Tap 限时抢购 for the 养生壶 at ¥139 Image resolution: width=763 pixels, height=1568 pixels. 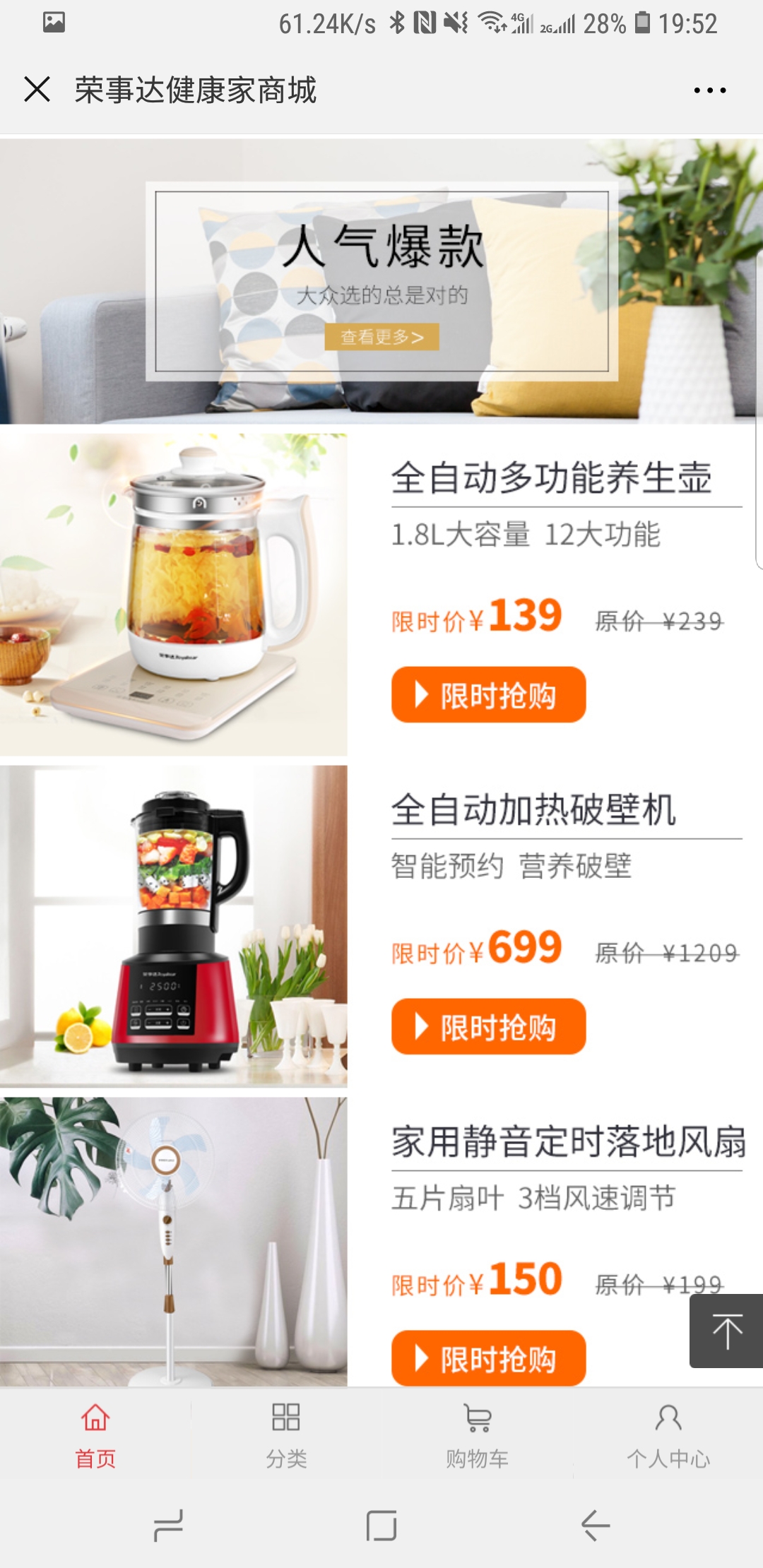[x=489, y=694]
